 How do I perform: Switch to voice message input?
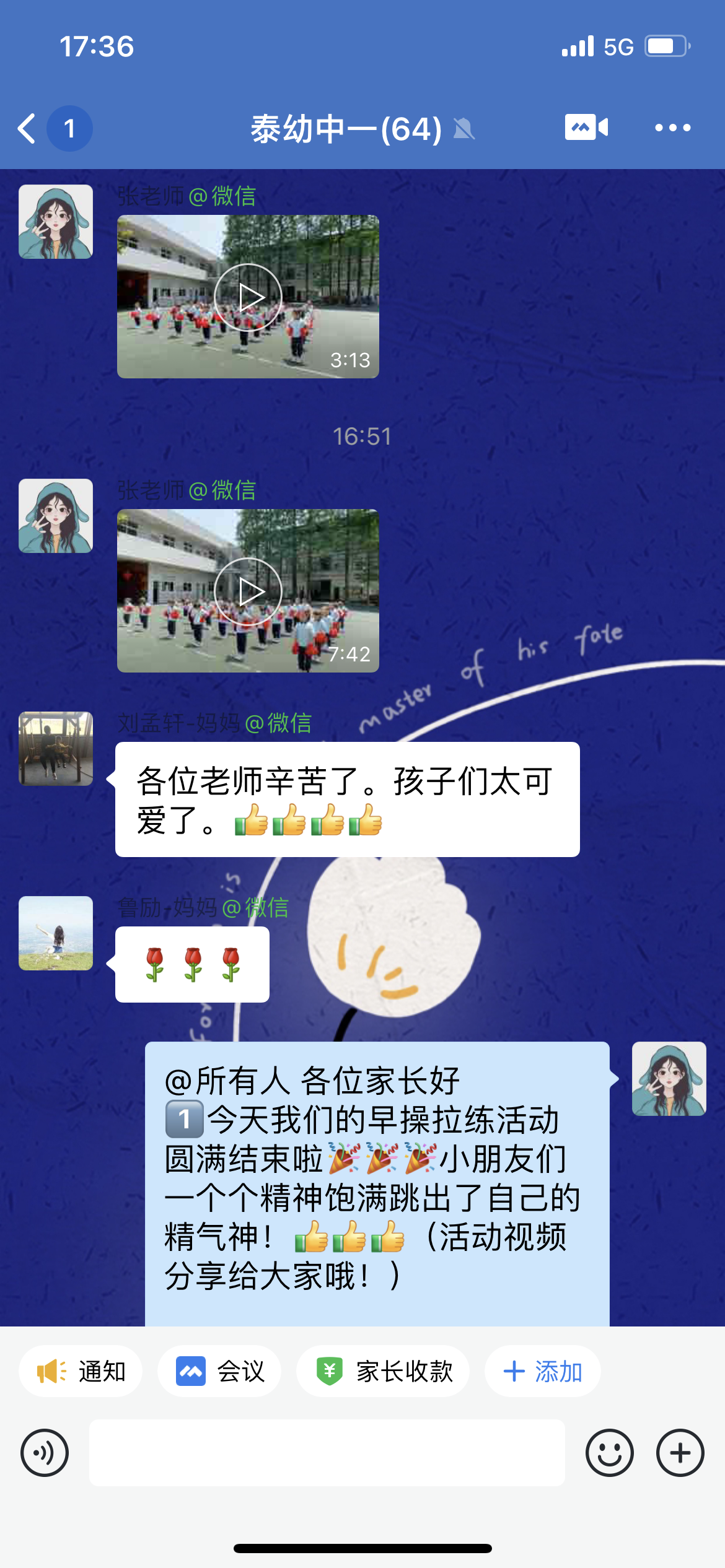[45, 1453]
